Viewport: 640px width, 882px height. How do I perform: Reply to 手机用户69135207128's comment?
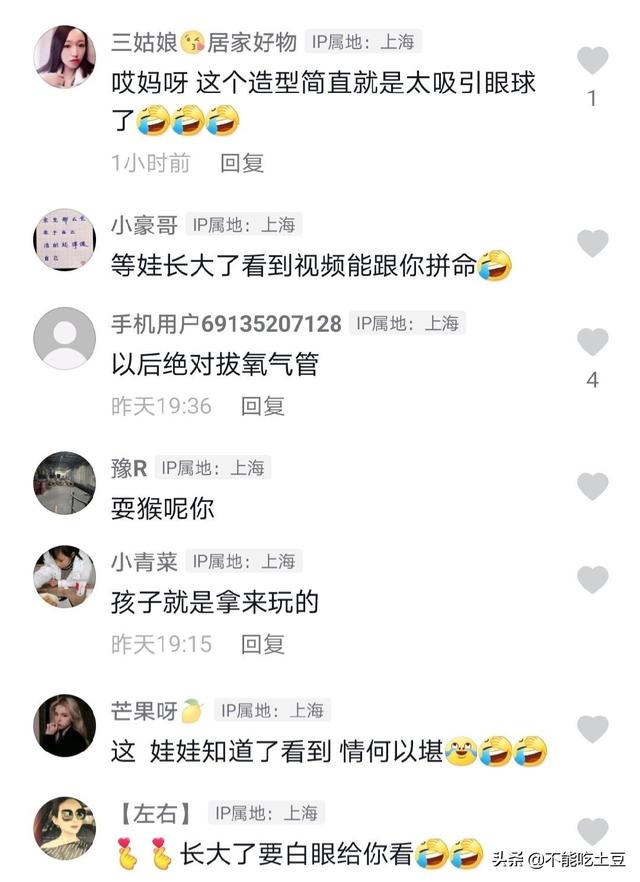[263, 405]
